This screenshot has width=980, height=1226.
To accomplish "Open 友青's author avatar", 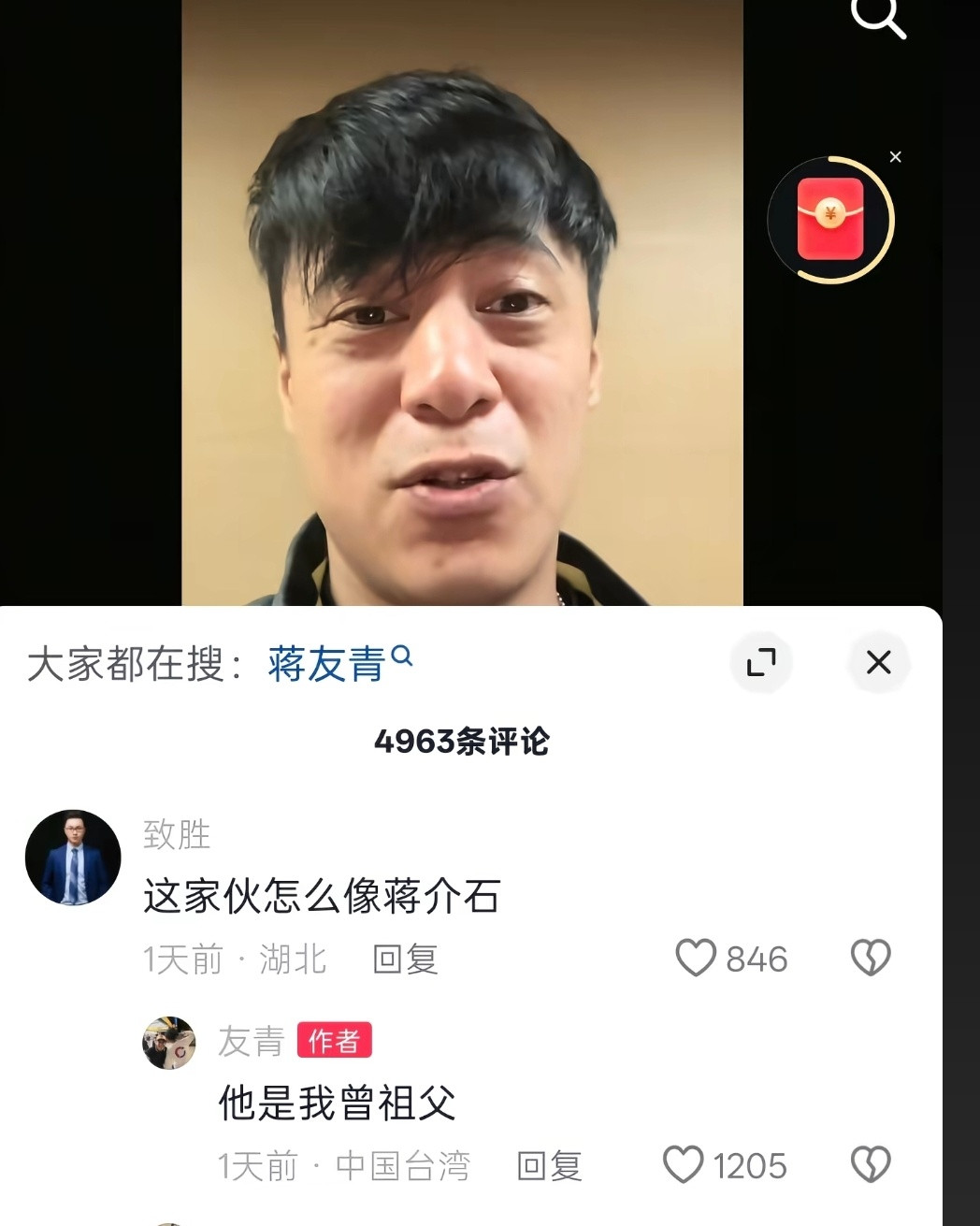I will (x=169, y=1043).
